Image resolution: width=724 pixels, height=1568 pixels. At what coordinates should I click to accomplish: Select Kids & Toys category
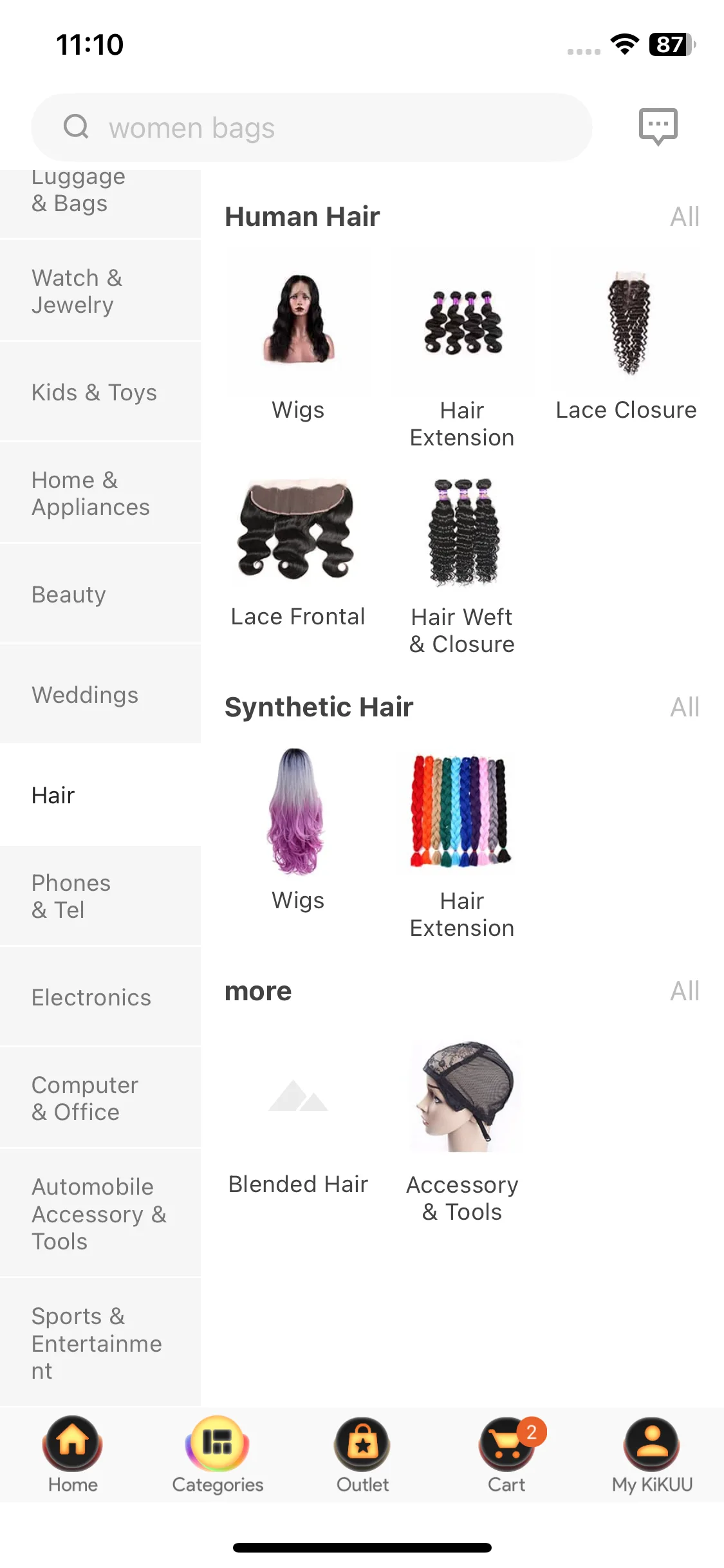[100, 392]
